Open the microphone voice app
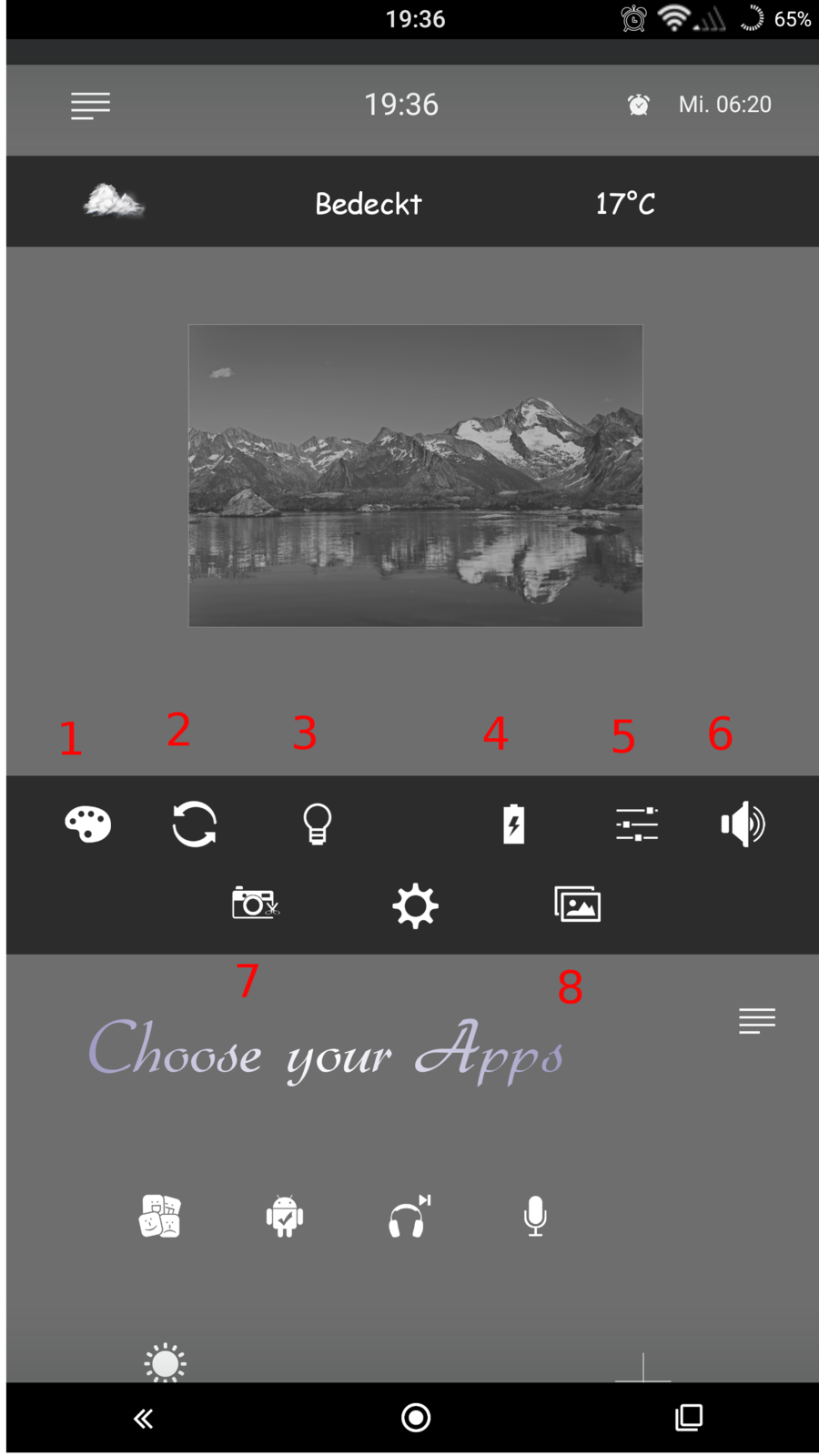This screenshot has height=1456, width=819. tap(535, 1216)
